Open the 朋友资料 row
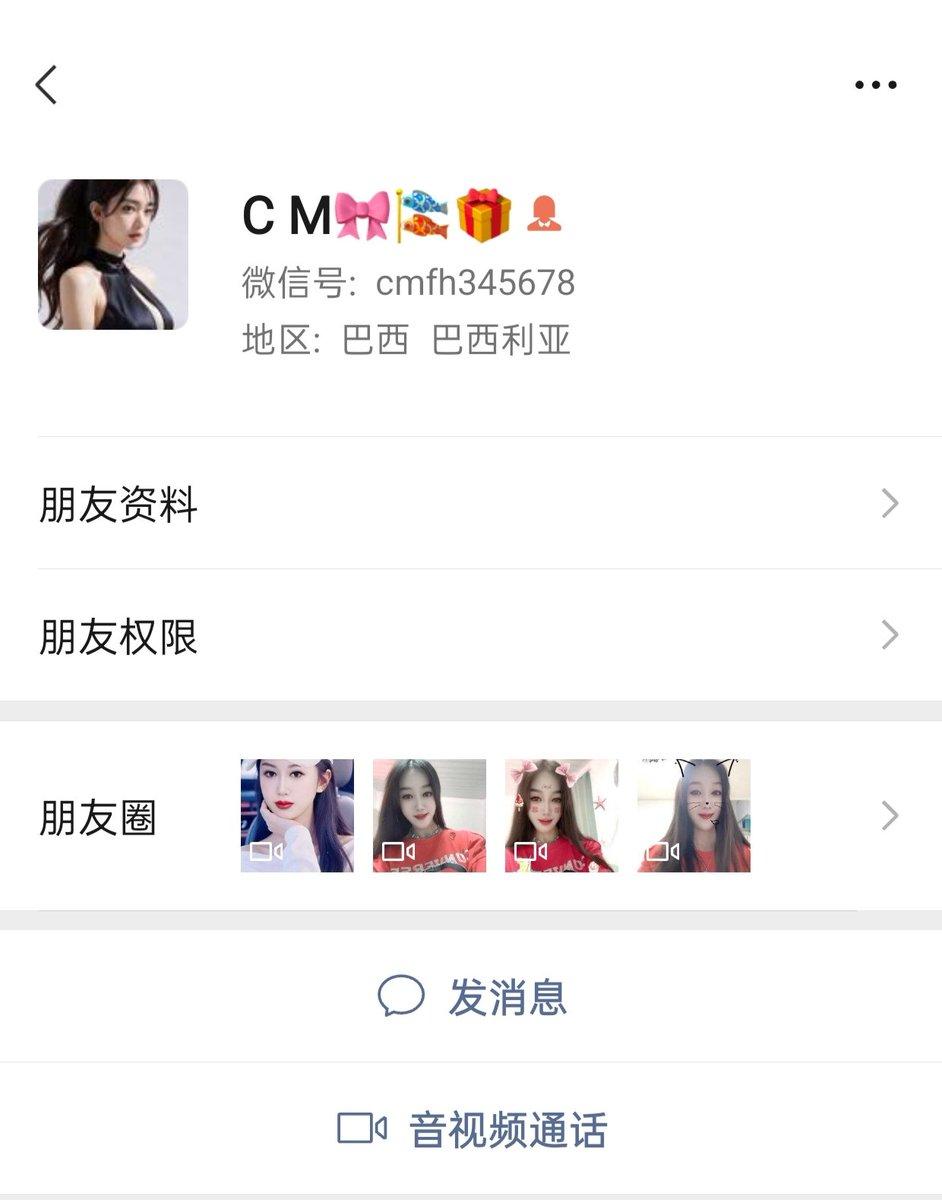The height and width of the screenshot is (1200, 942). 470,504
